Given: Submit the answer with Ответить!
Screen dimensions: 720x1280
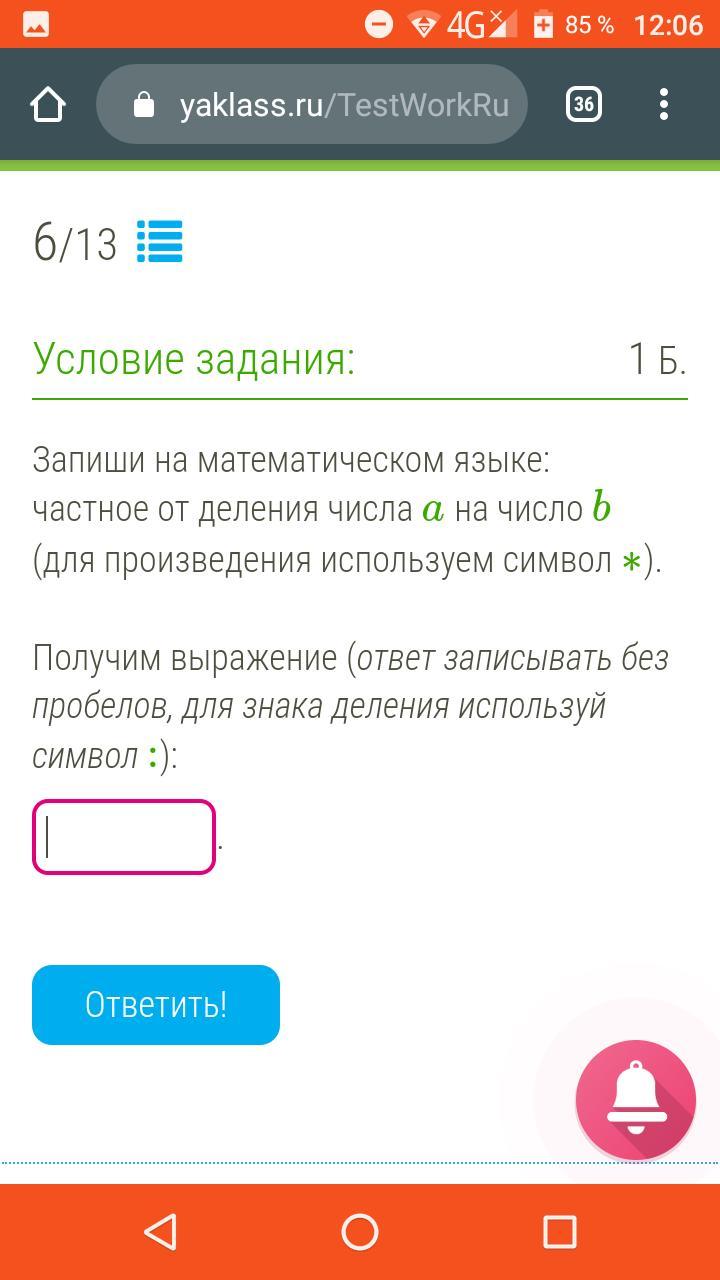Looking at the screenshot, I should pos(156,1004).
